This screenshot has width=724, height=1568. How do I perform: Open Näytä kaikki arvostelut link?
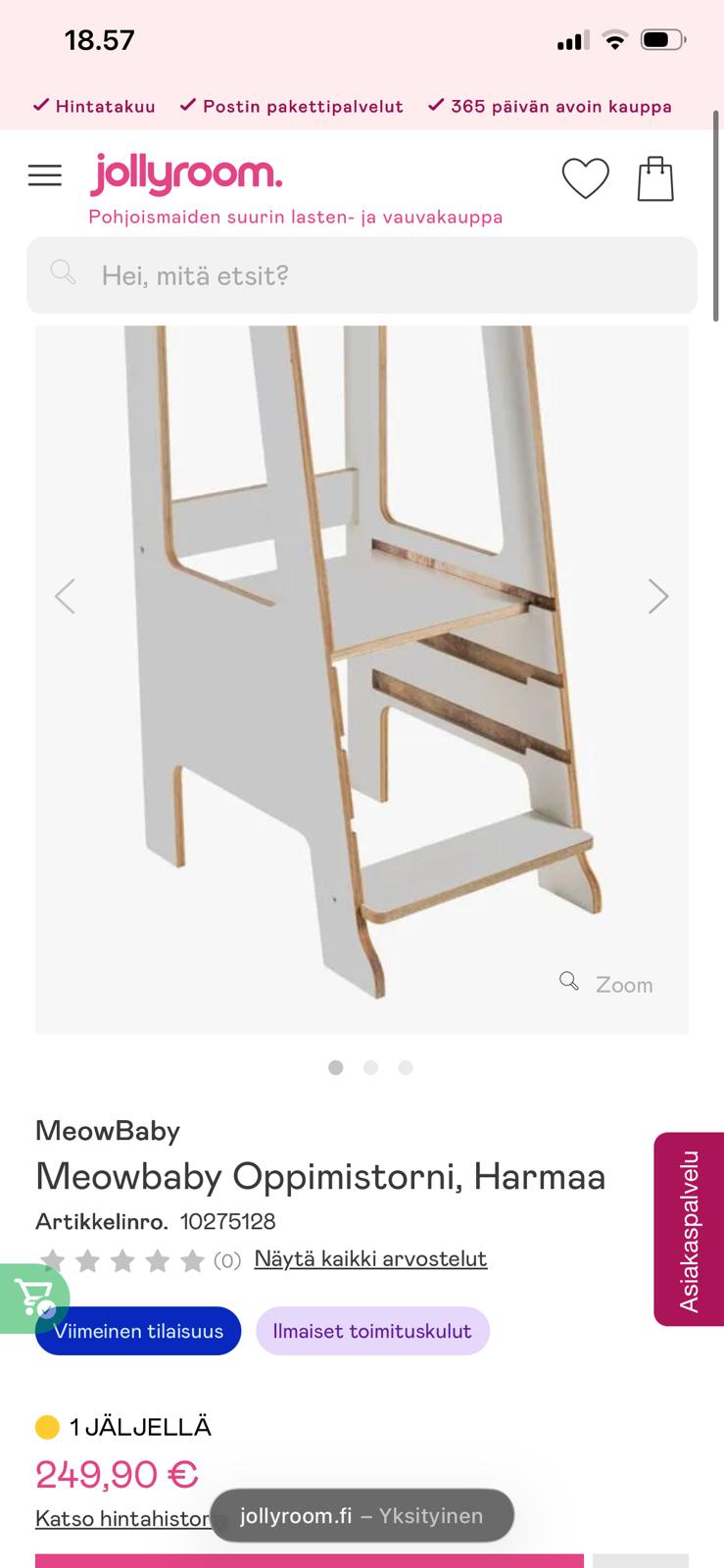(370, 1258)
